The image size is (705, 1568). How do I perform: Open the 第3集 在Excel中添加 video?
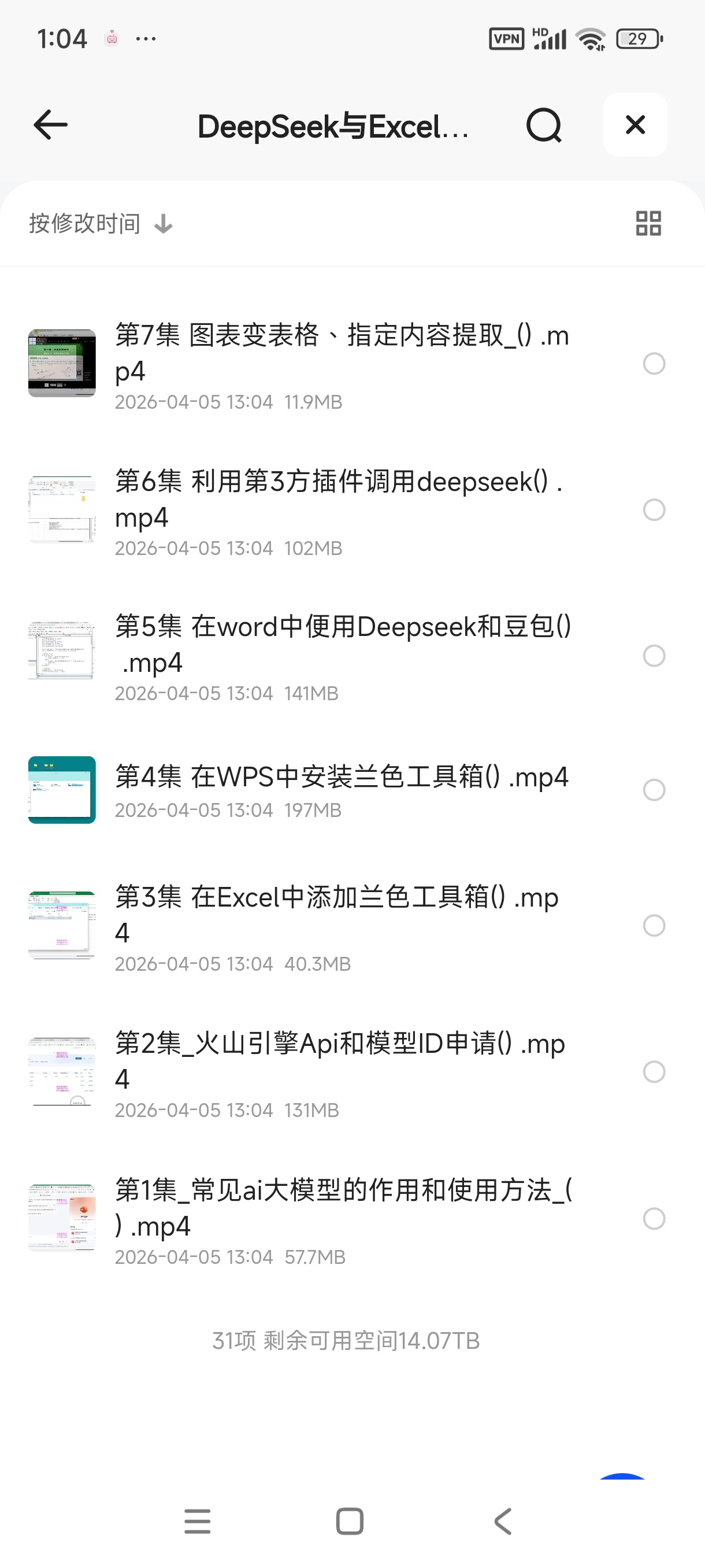click(340, 914)
